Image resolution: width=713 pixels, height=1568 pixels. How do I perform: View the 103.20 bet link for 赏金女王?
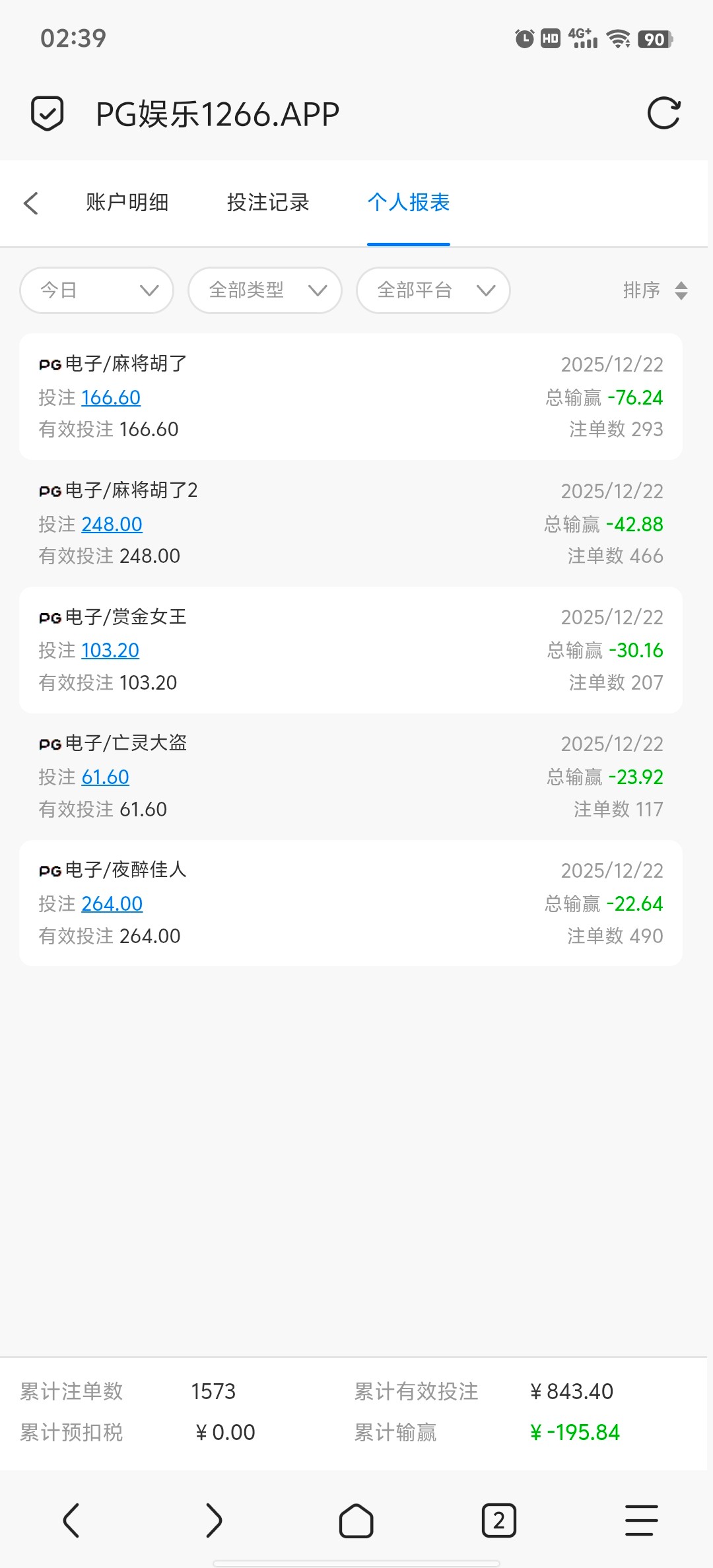pyautogui.click(x=110, y=651)
